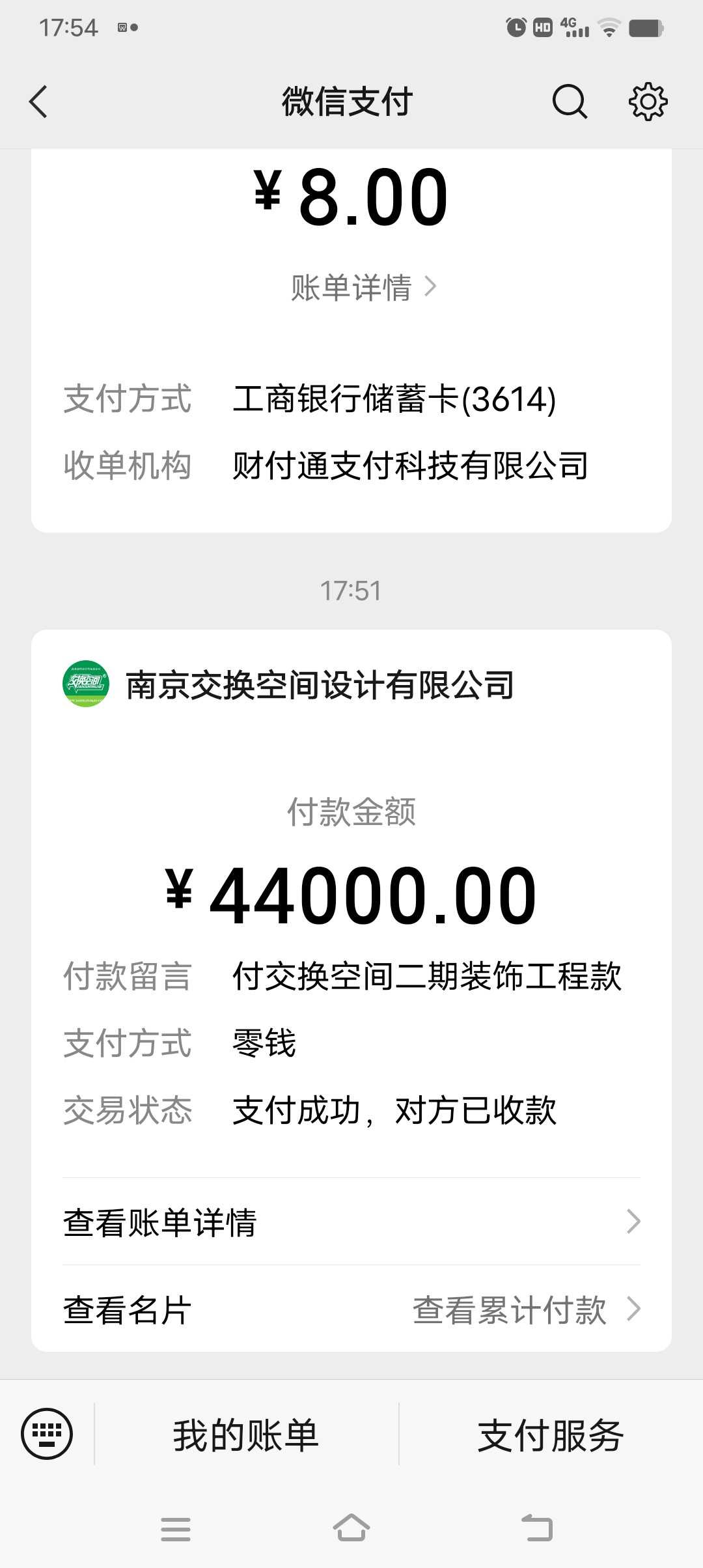
Task: Open 账单详情 for the ¥8.00 payment
Action: pyautogui.click(x=363, y=287)
